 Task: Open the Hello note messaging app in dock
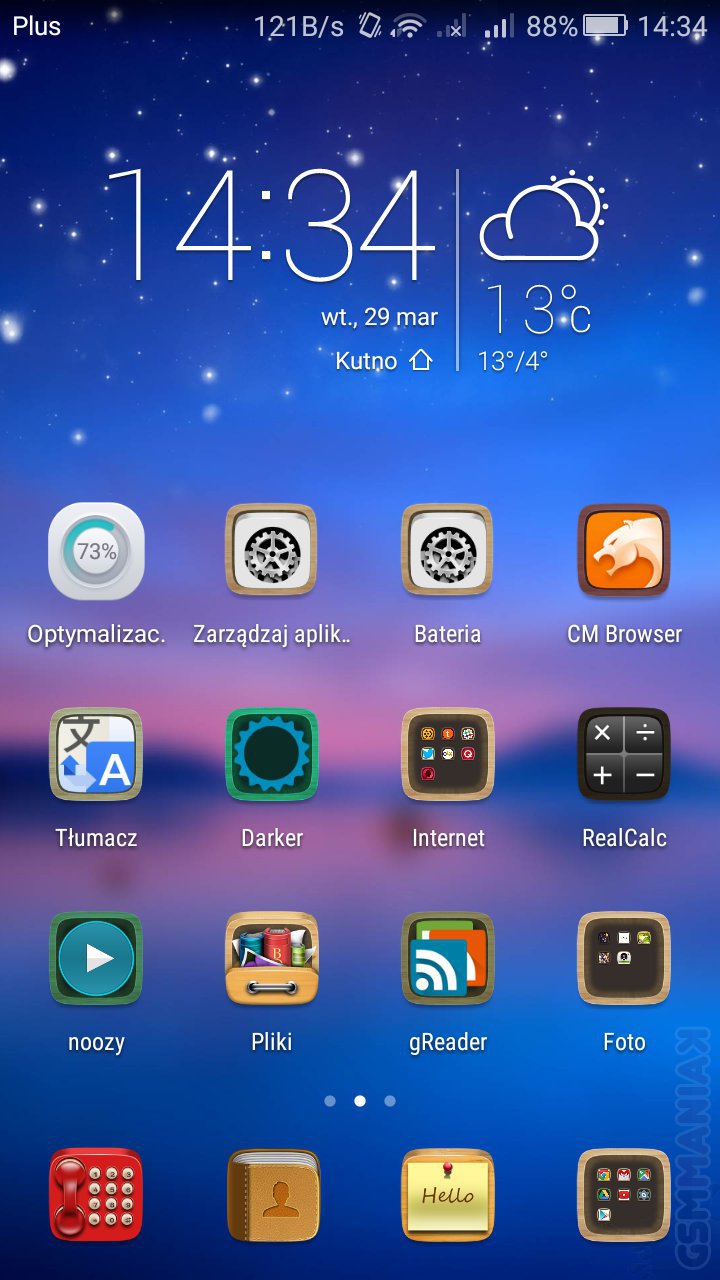click(x=448, y=1195)
